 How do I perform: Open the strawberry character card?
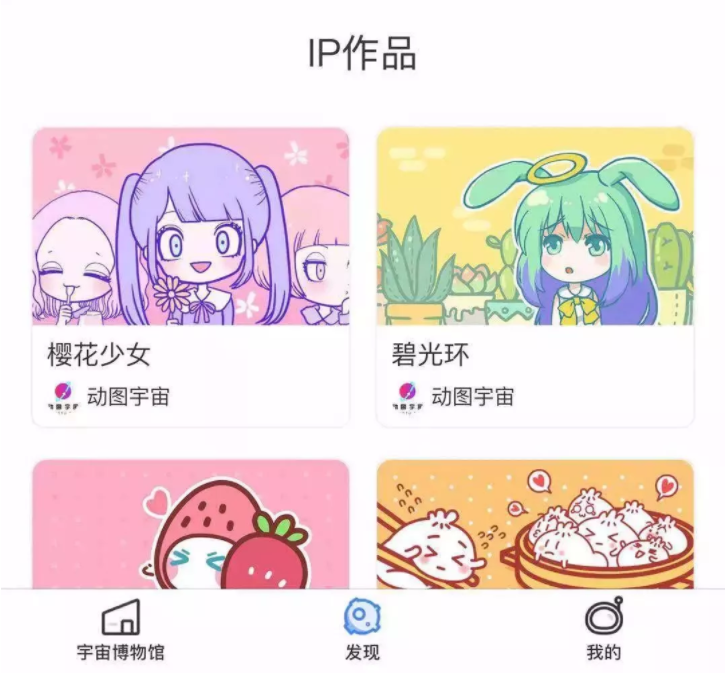tap(191, 527)
